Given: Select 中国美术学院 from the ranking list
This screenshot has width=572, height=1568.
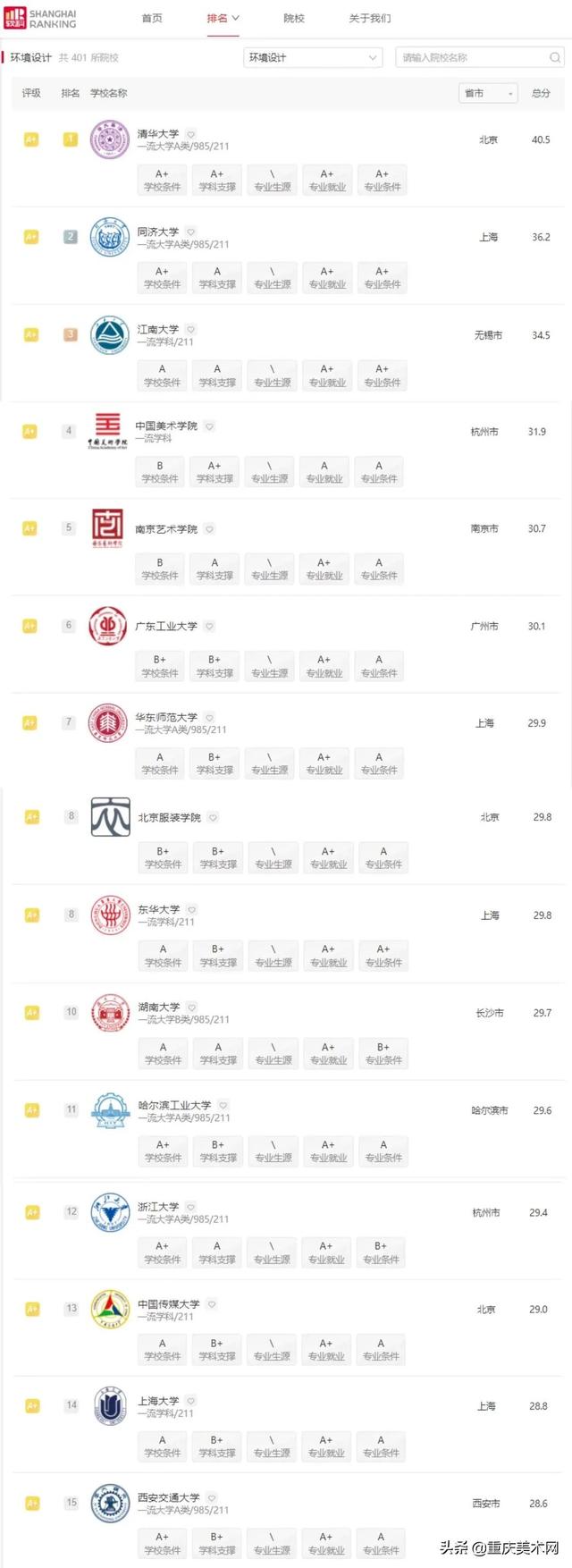Looking at the screenshot, I should pyautogui.click(x=166, y=426).
